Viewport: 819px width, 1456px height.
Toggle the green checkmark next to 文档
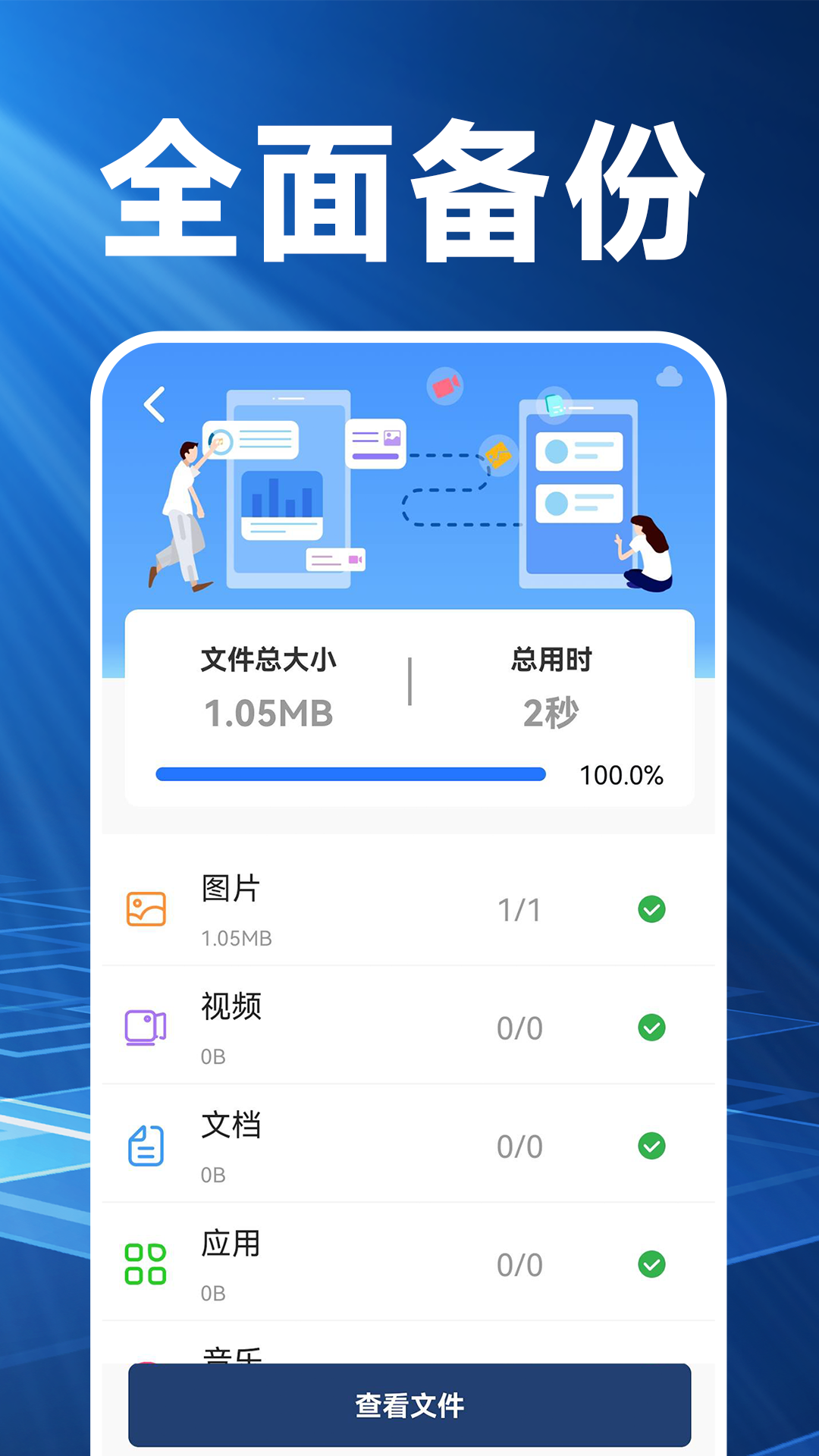[x=653, y=1145]
